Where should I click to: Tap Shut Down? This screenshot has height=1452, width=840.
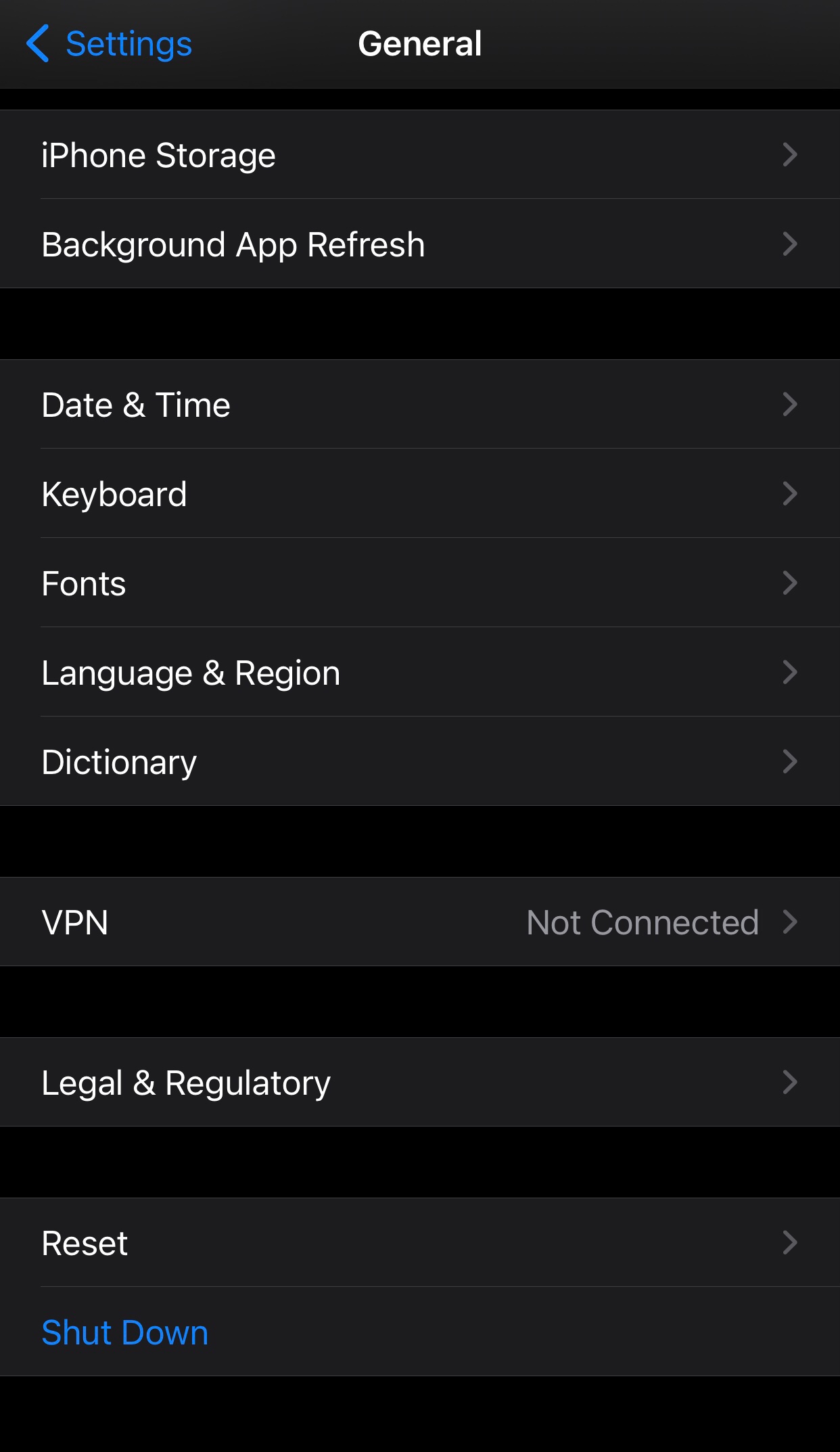coord(125,1332)
